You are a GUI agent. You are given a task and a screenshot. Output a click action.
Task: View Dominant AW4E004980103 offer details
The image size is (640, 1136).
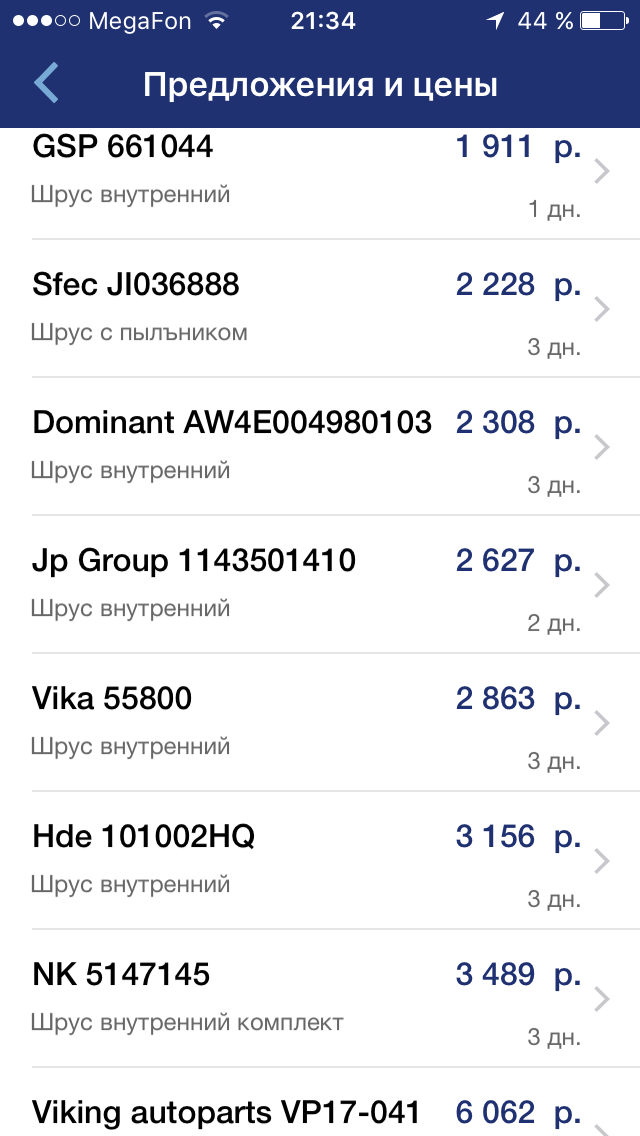coord(320,447)
